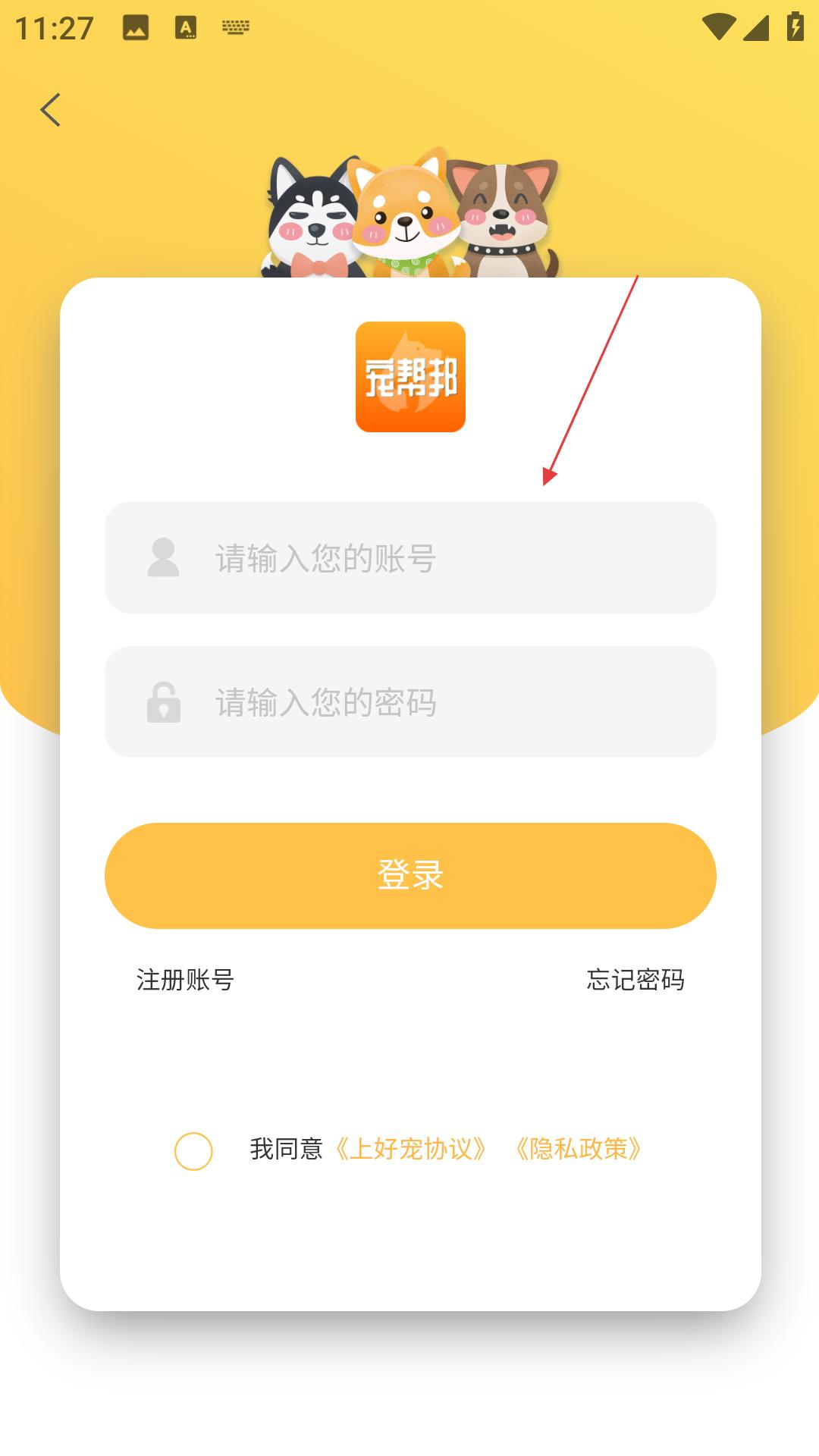This screenshot has width=819, height=1456.
Task: Tap the account input field
Action: 410,557
